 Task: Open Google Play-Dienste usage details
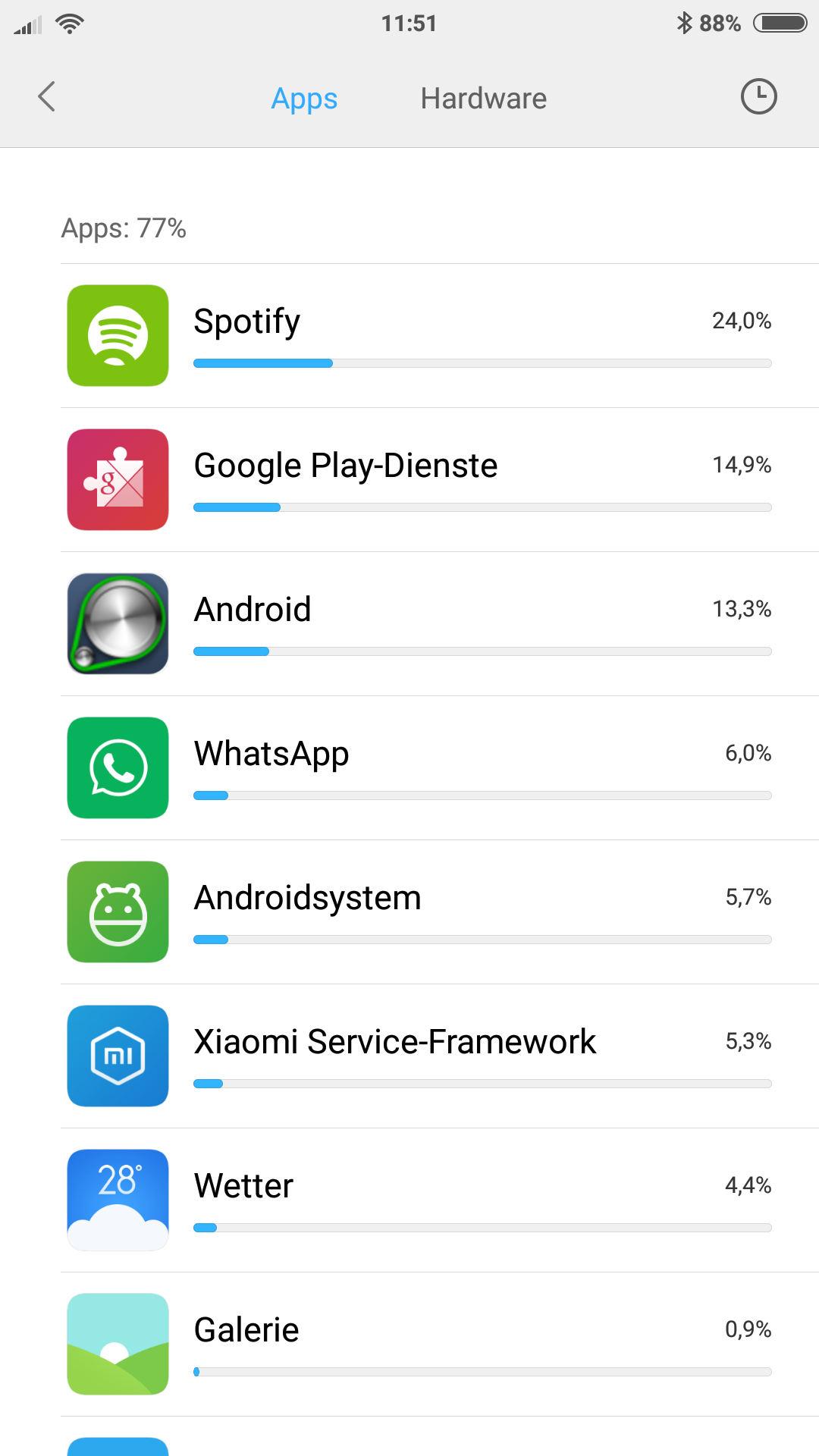click(x=440, y=480)
